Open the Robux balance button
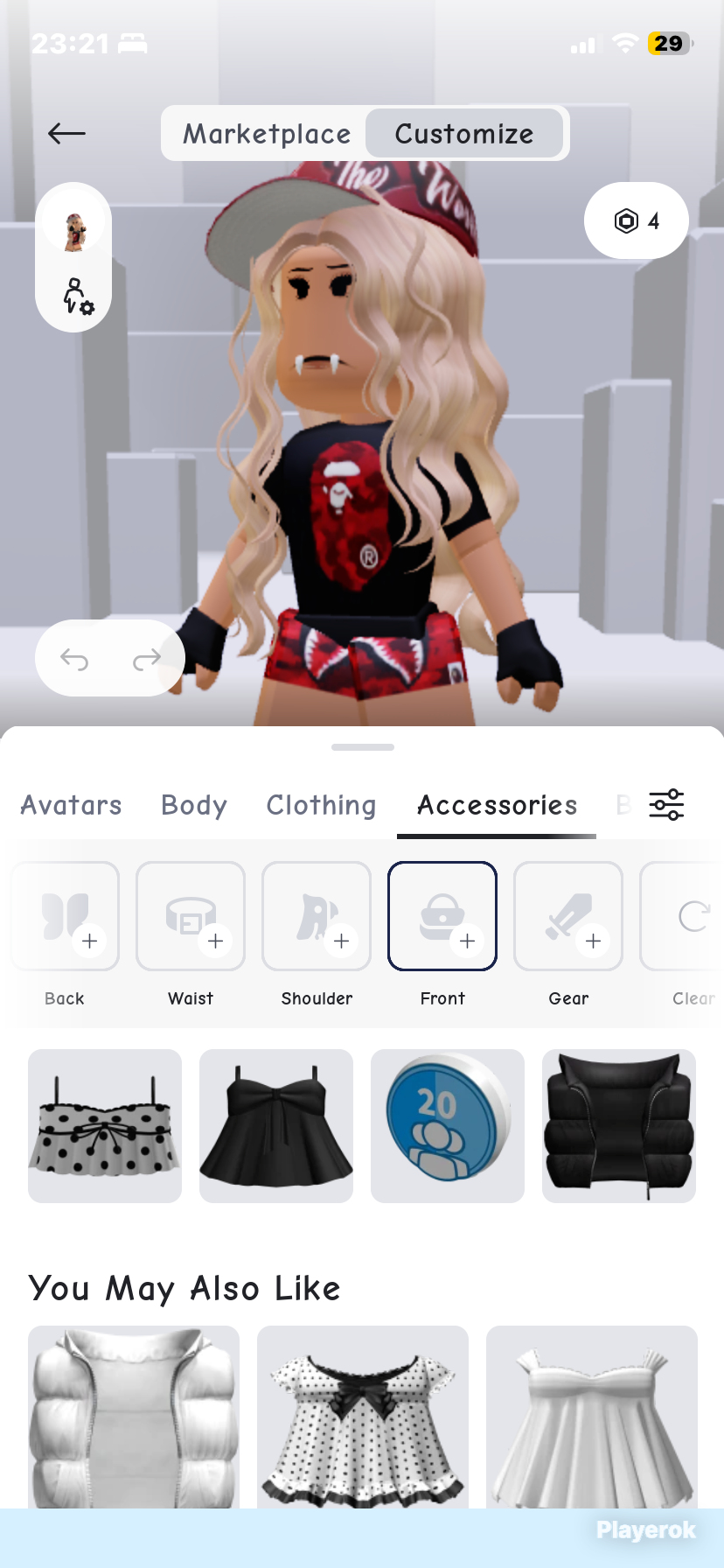Screen dimensions: 724x1568 pyautogui.click(x=637, y=220)
